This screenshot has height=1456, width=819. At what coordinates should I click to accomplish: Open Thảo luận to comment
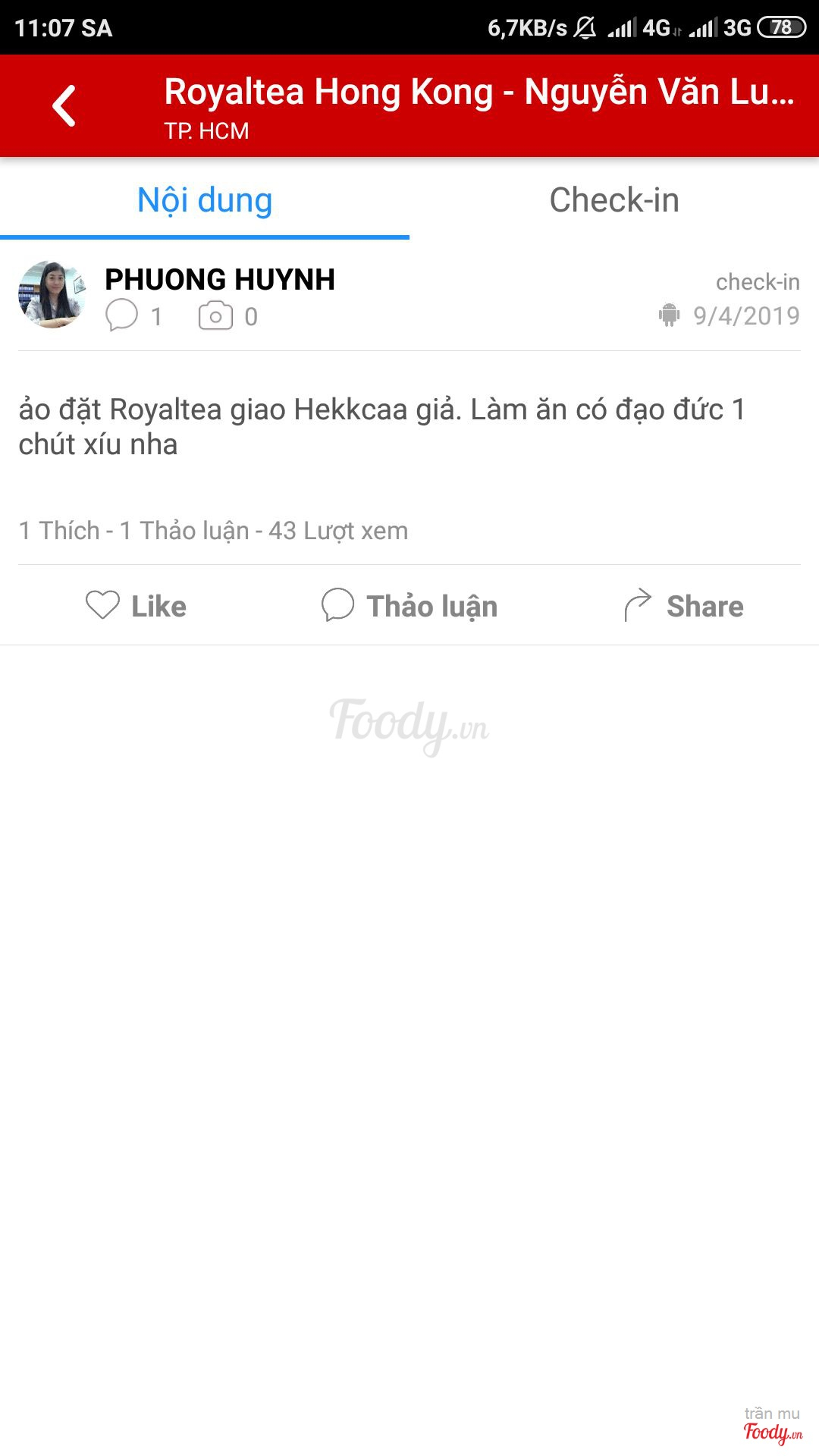point(409,606)
